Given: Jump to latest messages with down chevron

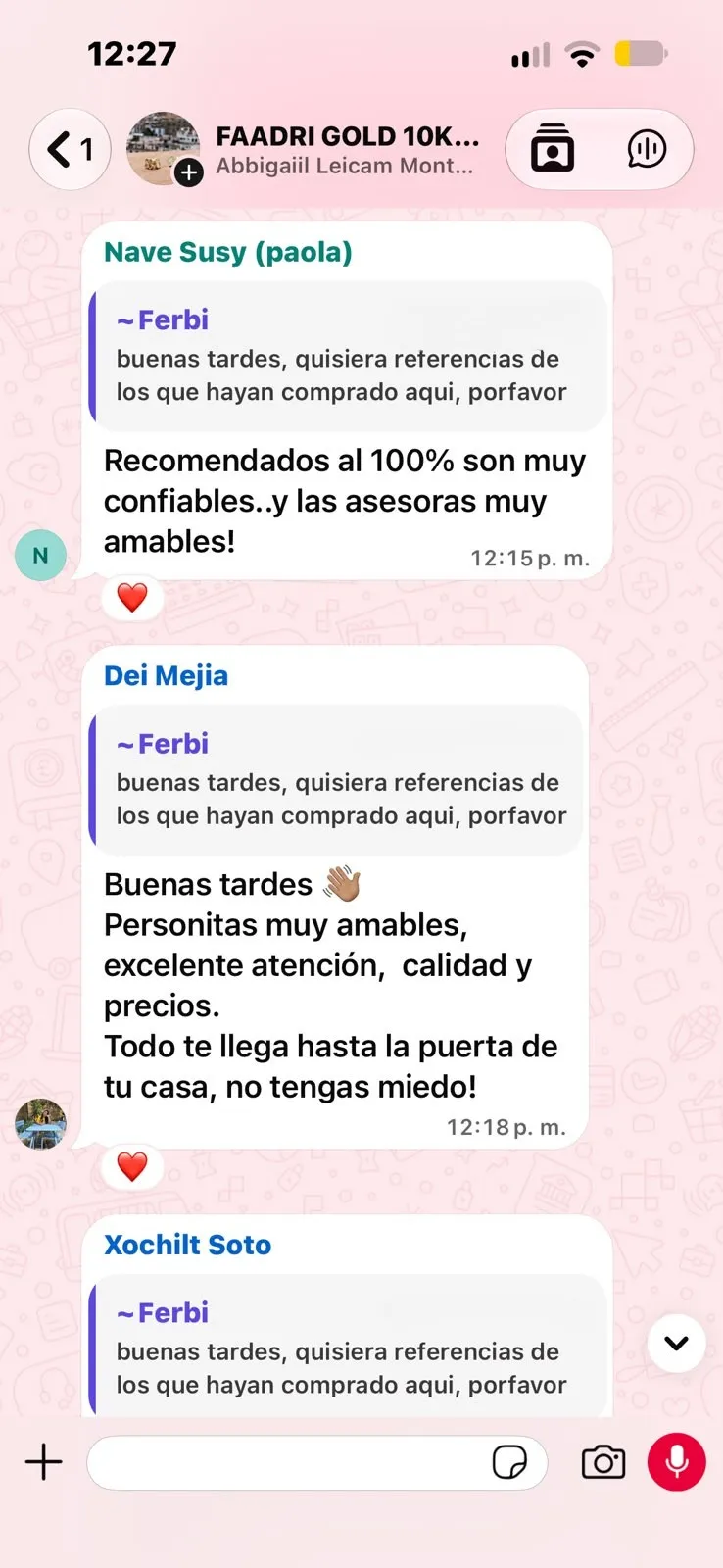Looking at the screenshot, I should 676,1343.
